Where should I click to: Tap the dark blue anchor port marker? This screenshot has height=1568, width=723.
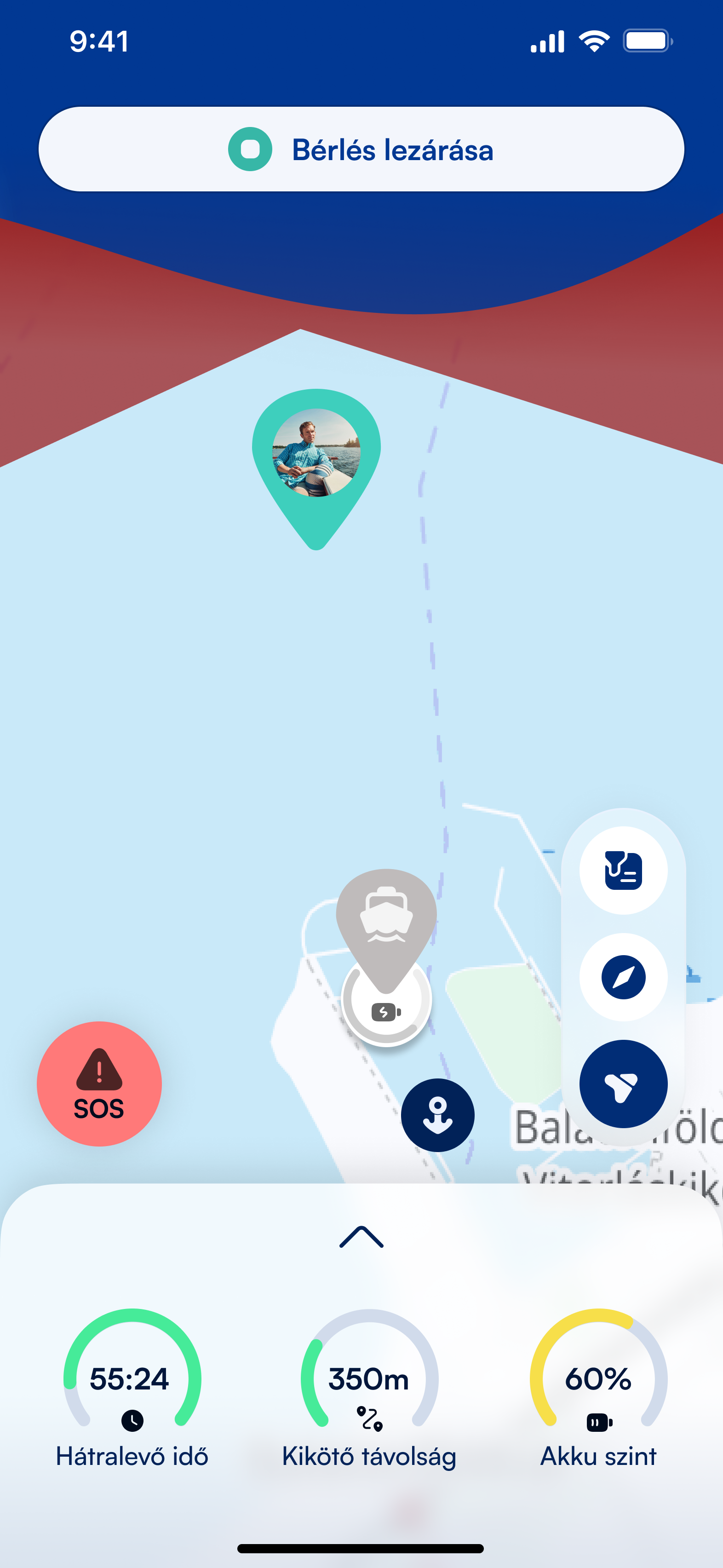(437, 1115)
